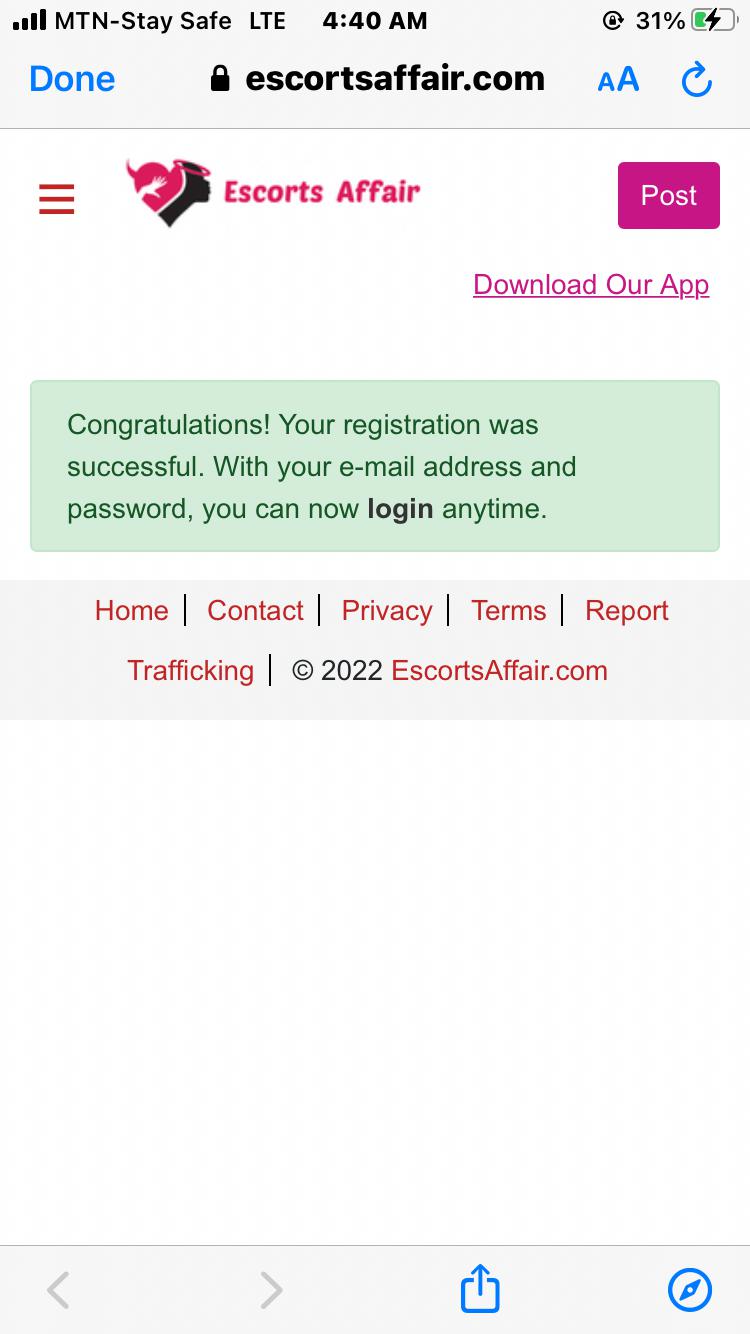Open the EscortsAffair.com footer link
The width and height of the screenshot is (750, 1334).
(499, 670)
